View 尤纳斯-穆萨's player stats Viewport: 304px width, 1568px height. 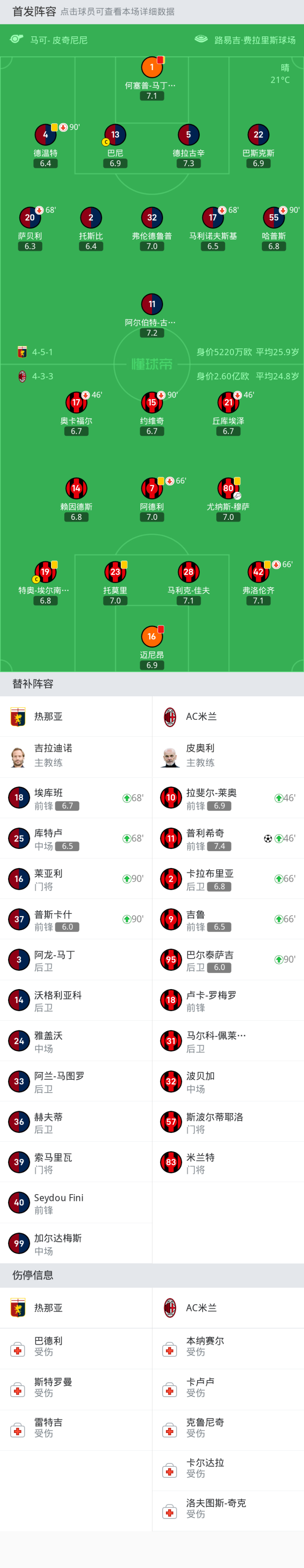228,488
